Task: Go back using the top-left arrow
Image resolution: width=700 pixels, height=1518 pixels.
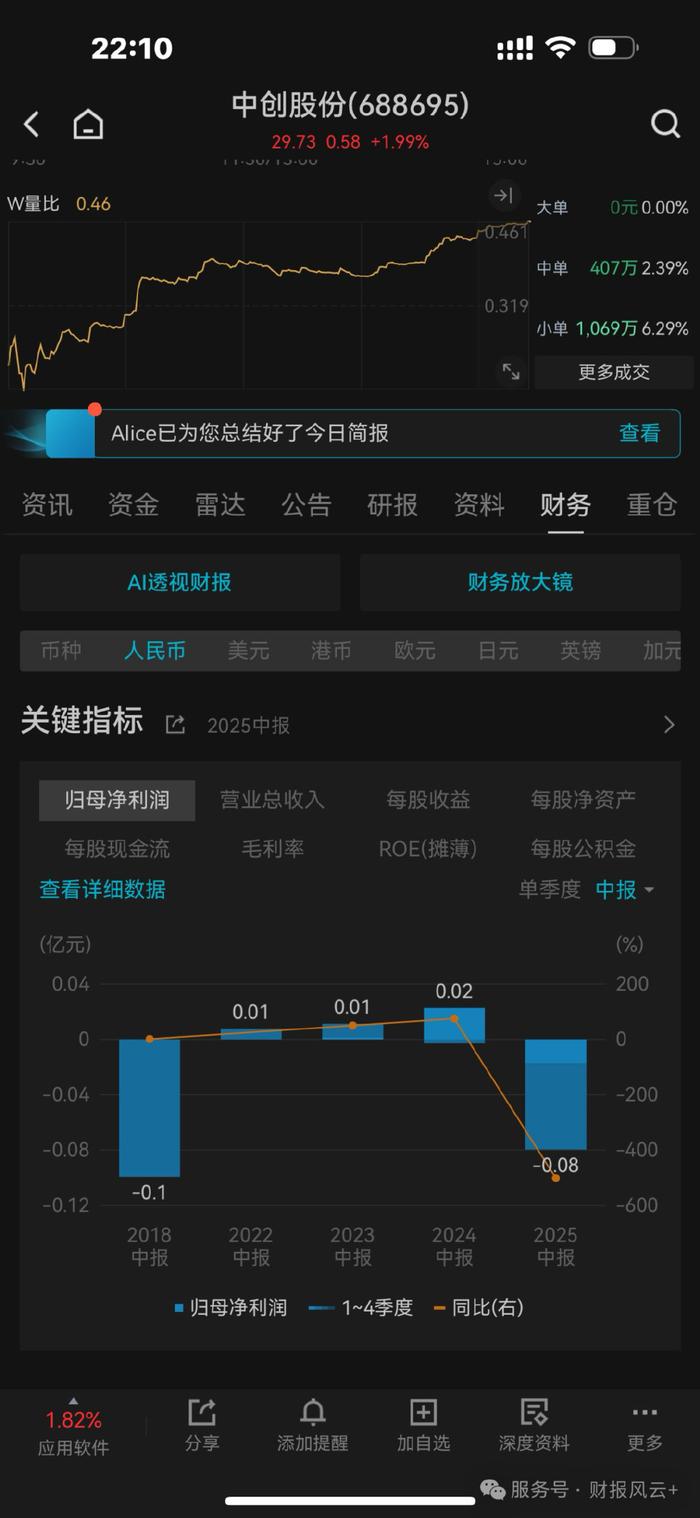Action: tap(31, 124)
